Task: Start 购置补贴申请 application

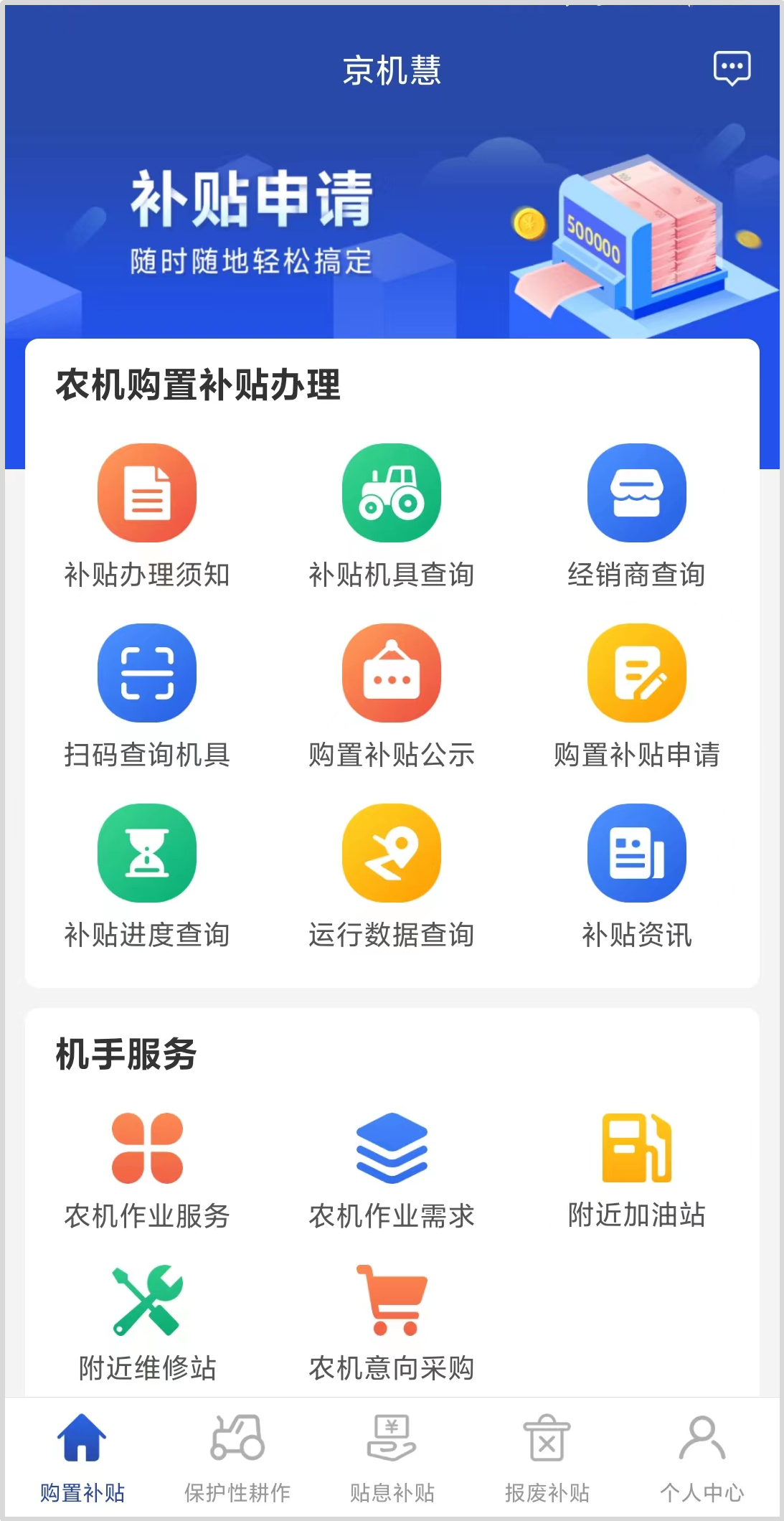Action: 636,696
